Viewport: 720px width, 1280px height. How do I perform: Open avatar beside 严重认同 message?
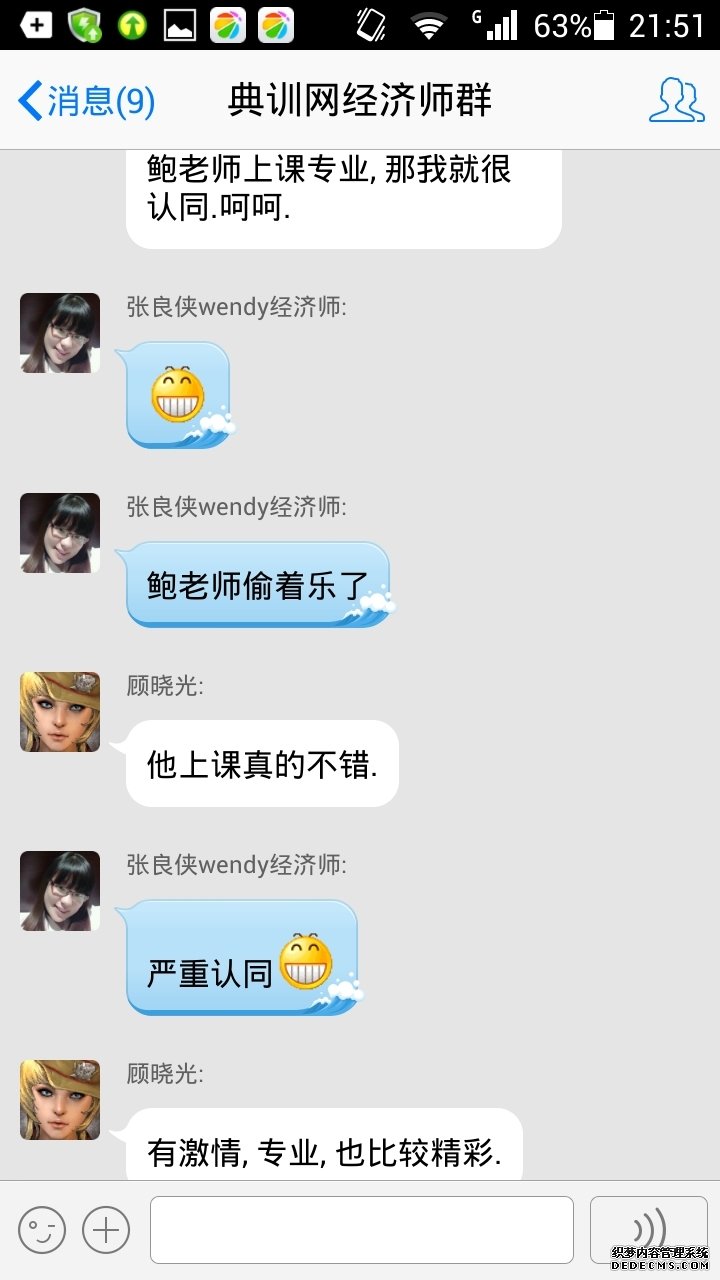tap(60, 891)
